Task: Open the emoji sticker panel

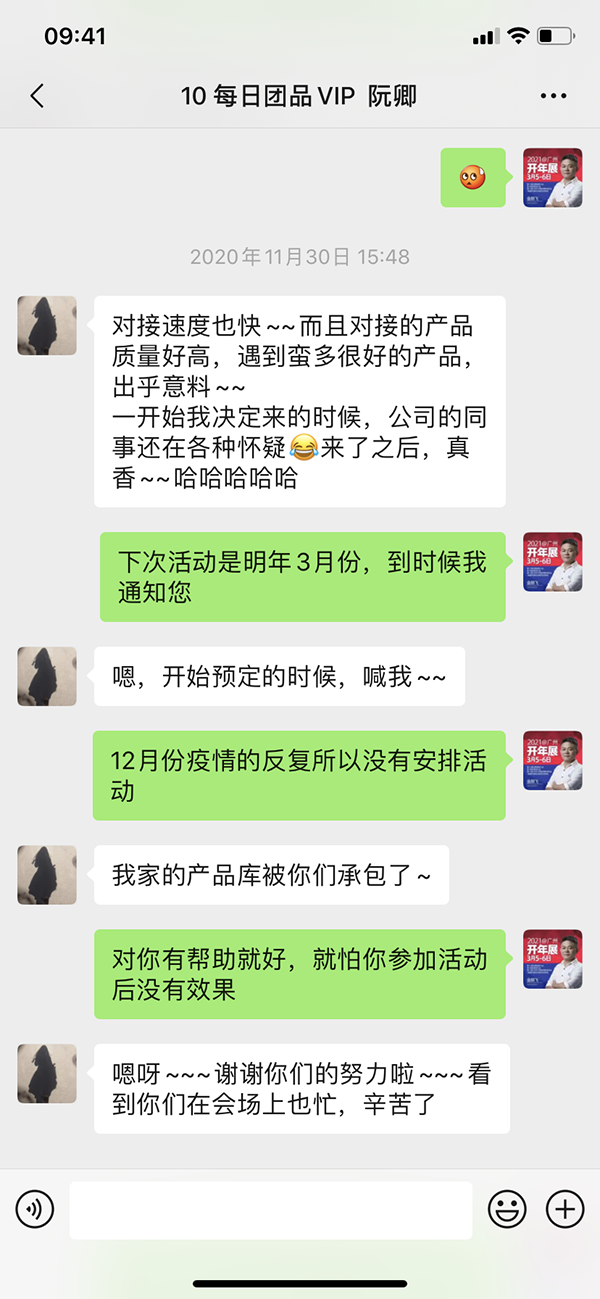Action: tap(507, 1210)
